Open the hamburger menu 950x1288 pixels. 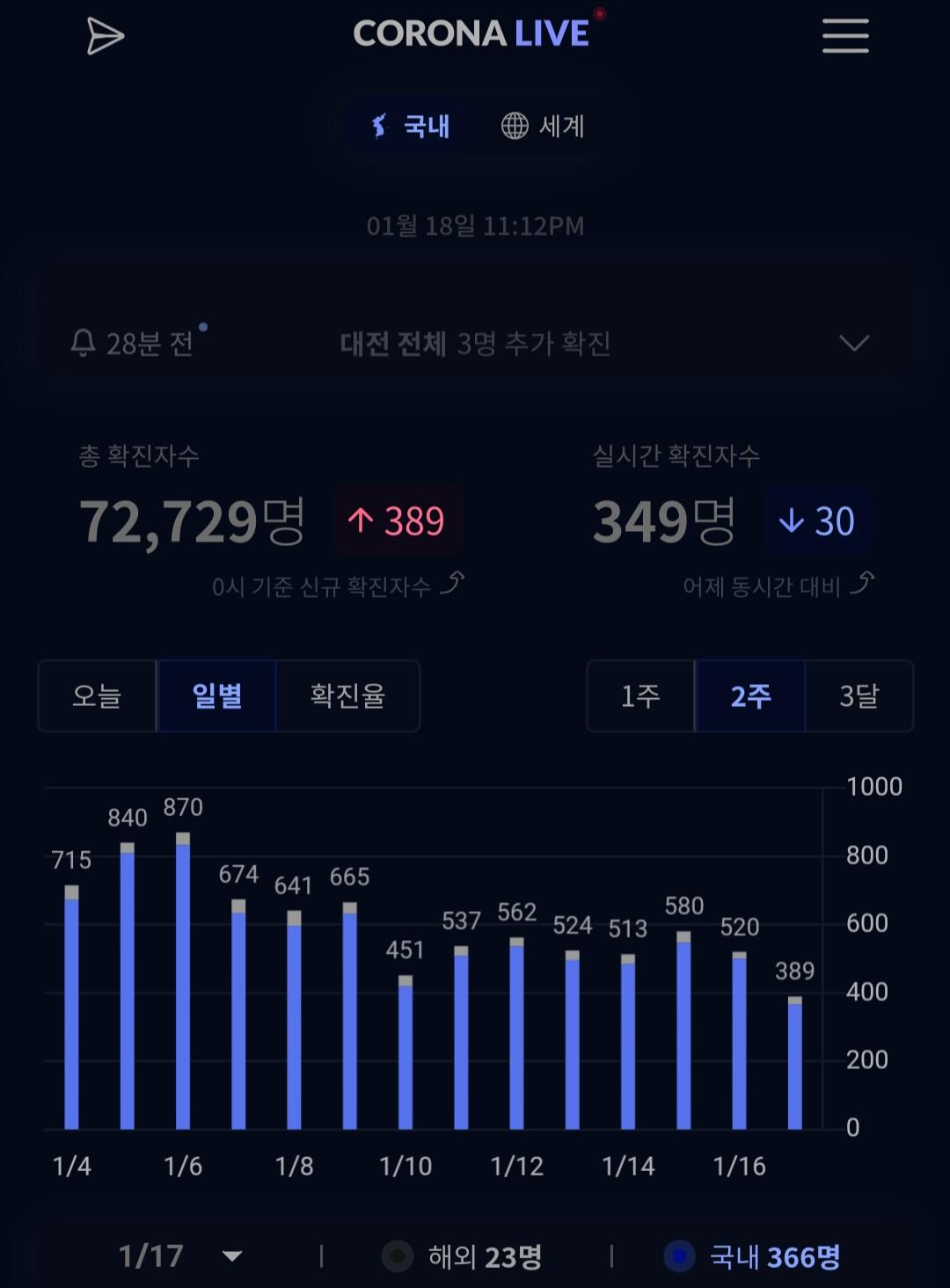pos(845,36)
